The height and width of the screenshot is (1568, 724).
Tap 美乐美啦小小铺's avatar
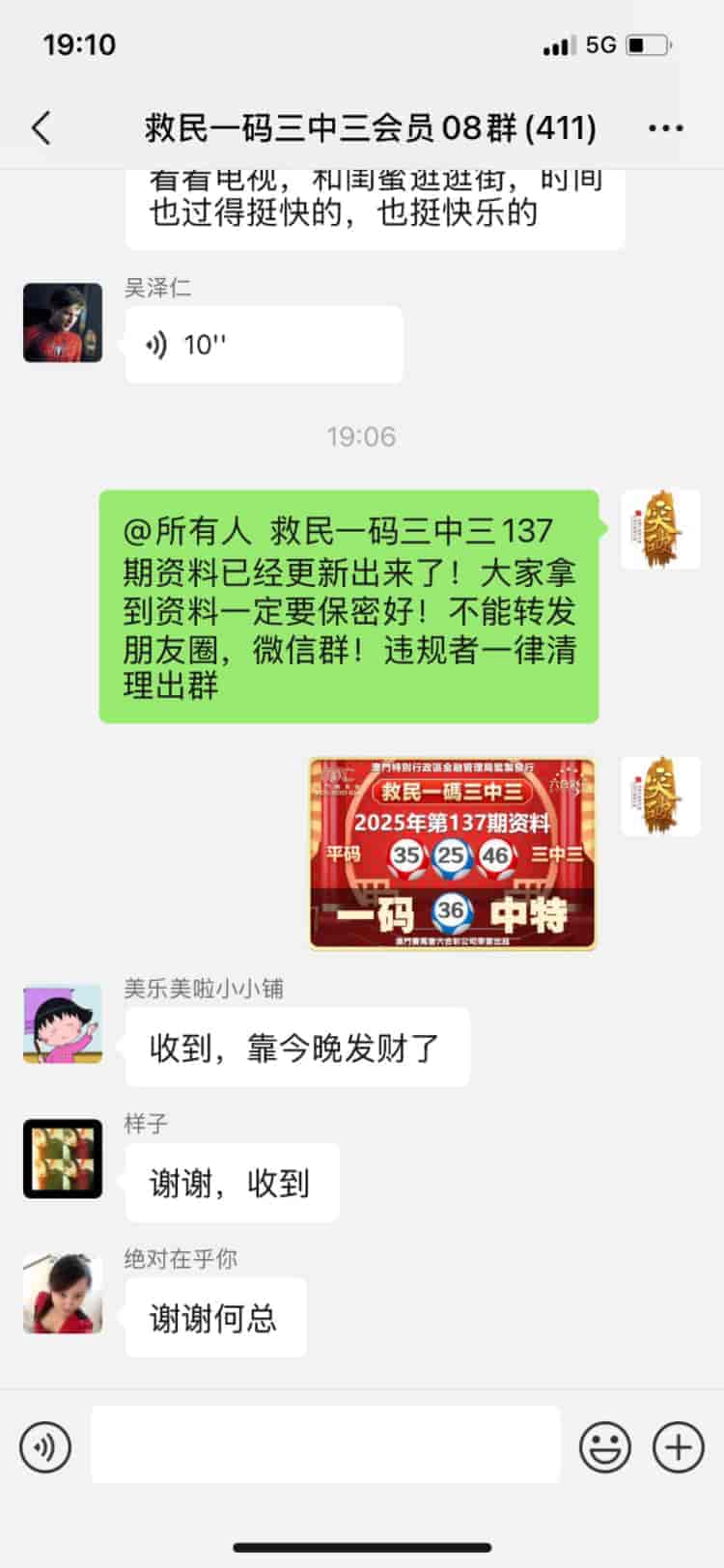[63, 1023]
